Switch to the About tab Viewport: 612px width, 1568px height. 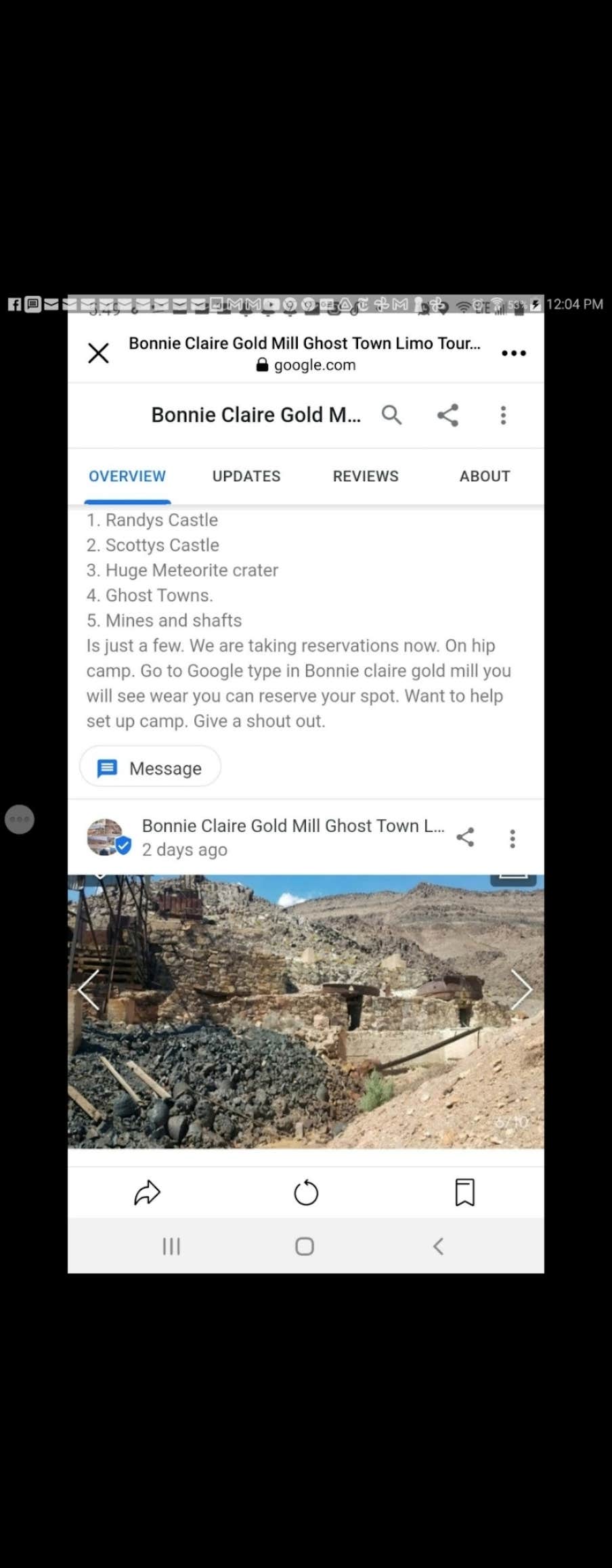pos(485,476)
